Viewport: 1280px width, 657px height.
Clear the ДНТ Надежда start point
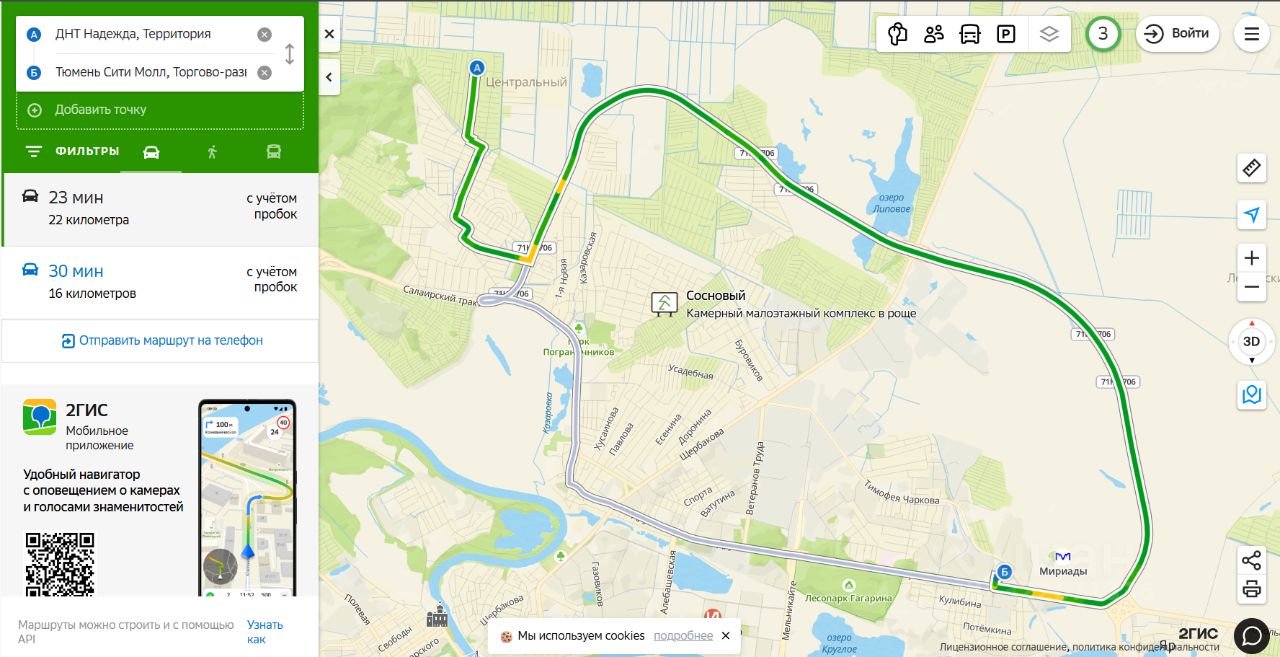point(264,34)
